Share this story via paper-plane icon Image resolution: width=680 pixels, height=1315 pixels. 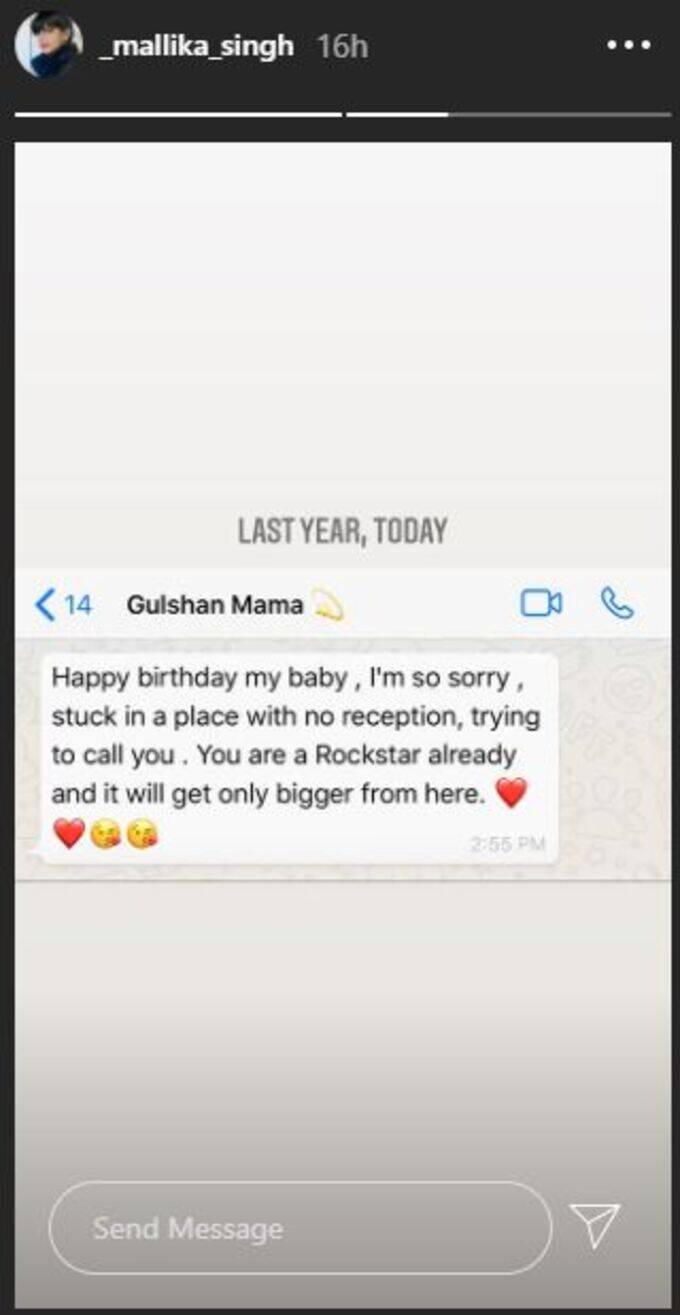point(595,1225)
